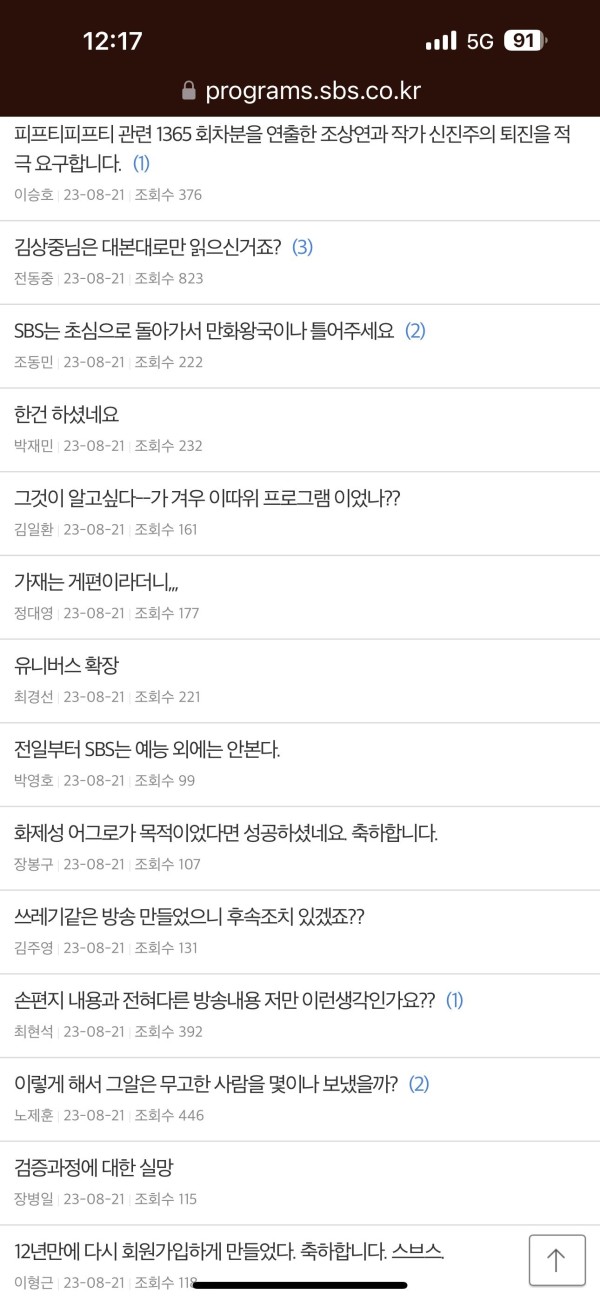600x1300 pixels.
Task: Open post '이렇게 해서 그알은 무고한 사람을 몇이나 보냈을까?'
Action: [206, 1084]
